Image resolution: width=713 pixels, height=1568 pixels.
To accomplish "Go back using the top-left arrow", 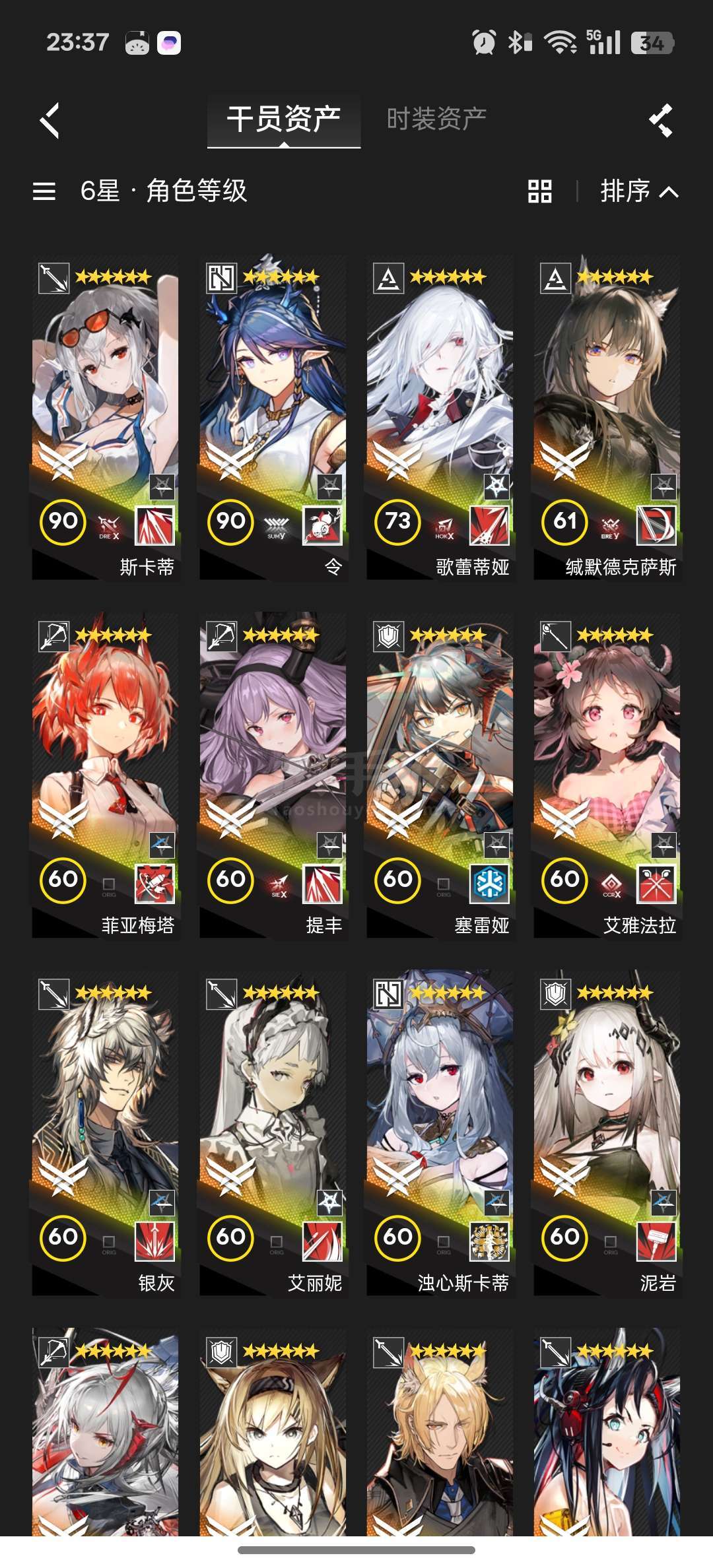I will pos(50,120).
